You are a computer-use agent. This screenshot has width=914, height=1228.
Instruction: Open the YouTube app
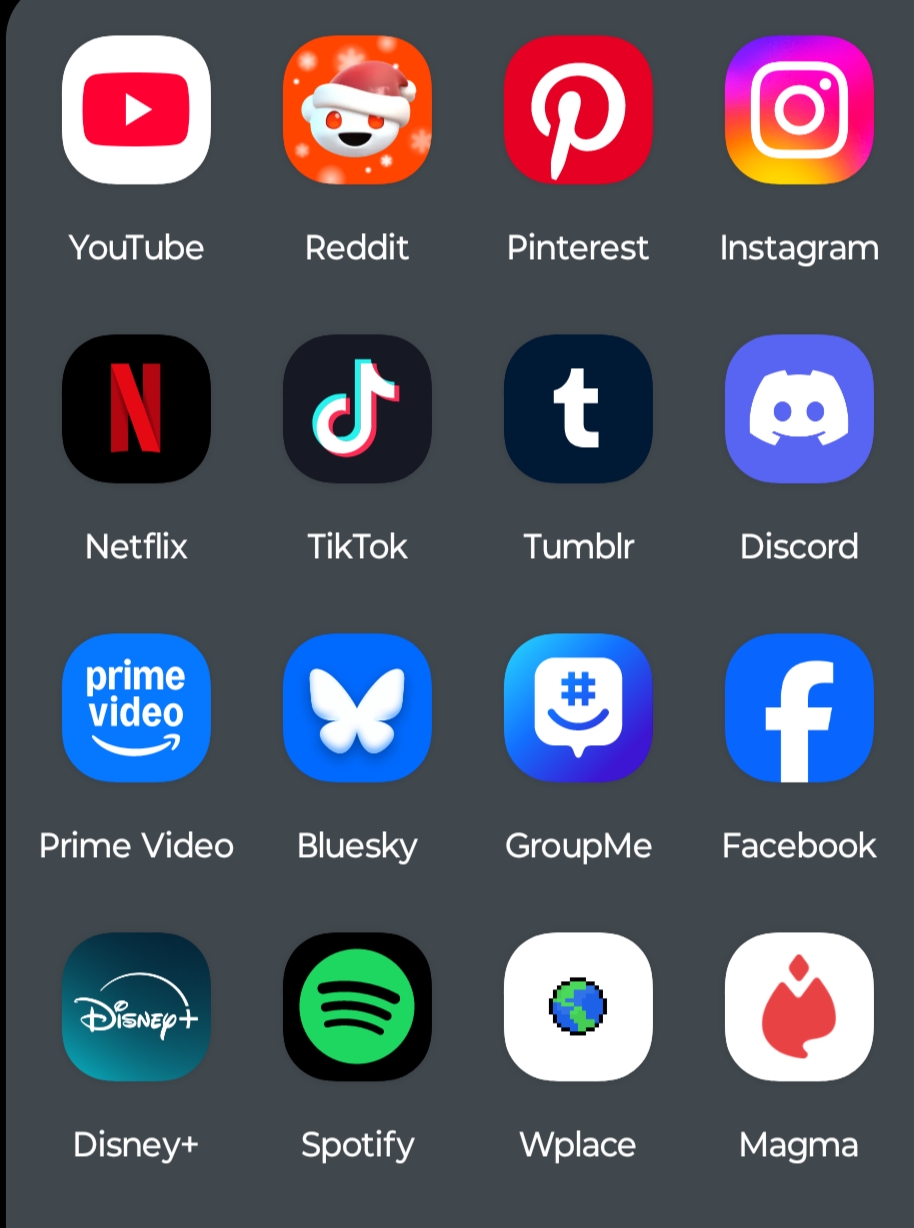coord(136,110)
